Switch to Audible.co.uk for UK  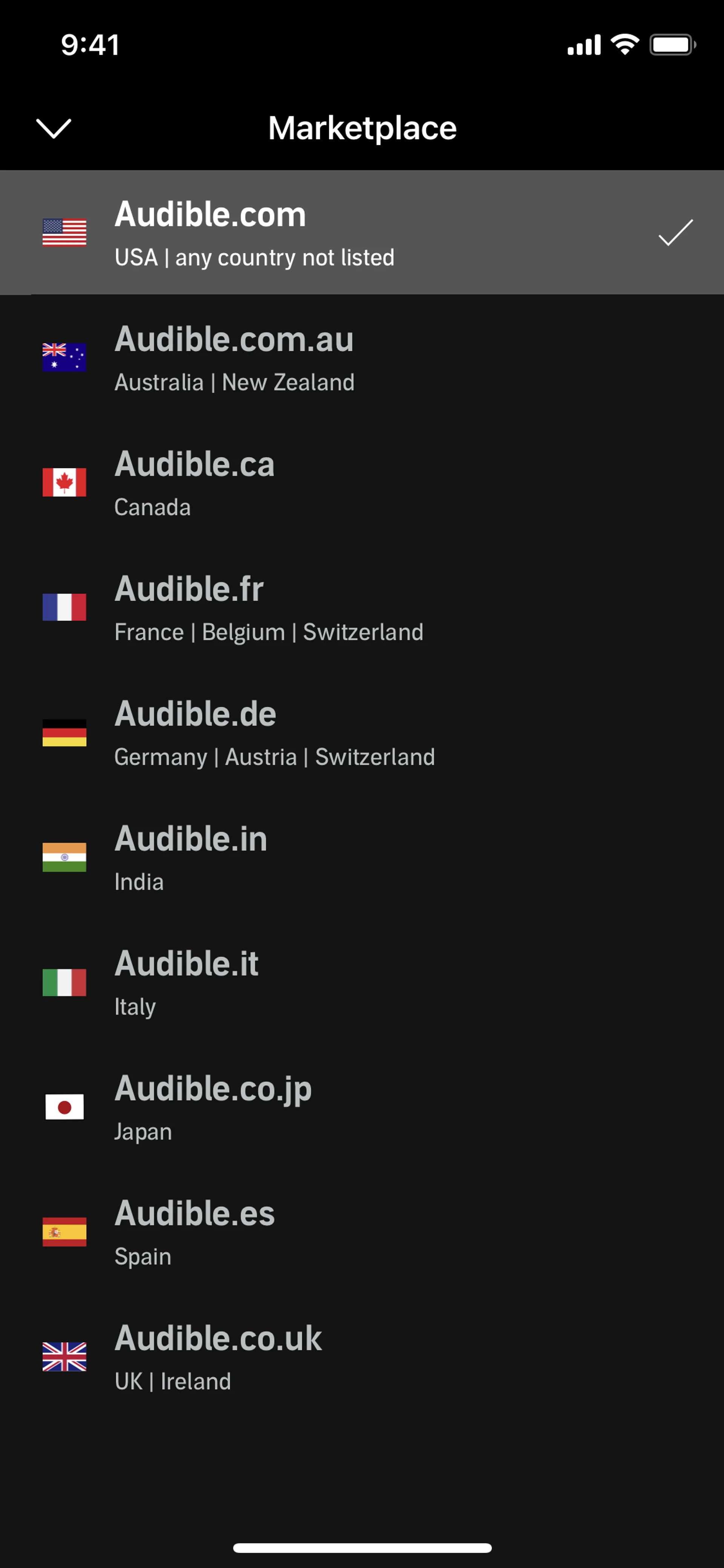[x=361, y=1357]
